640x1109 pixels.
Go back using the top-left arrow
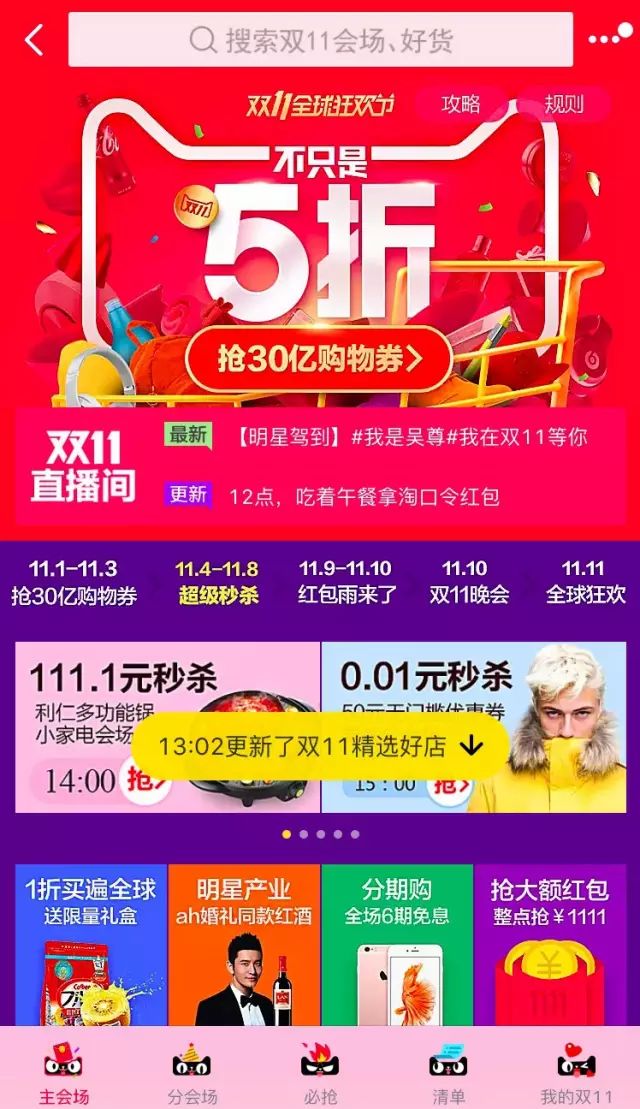coord(35,40)
